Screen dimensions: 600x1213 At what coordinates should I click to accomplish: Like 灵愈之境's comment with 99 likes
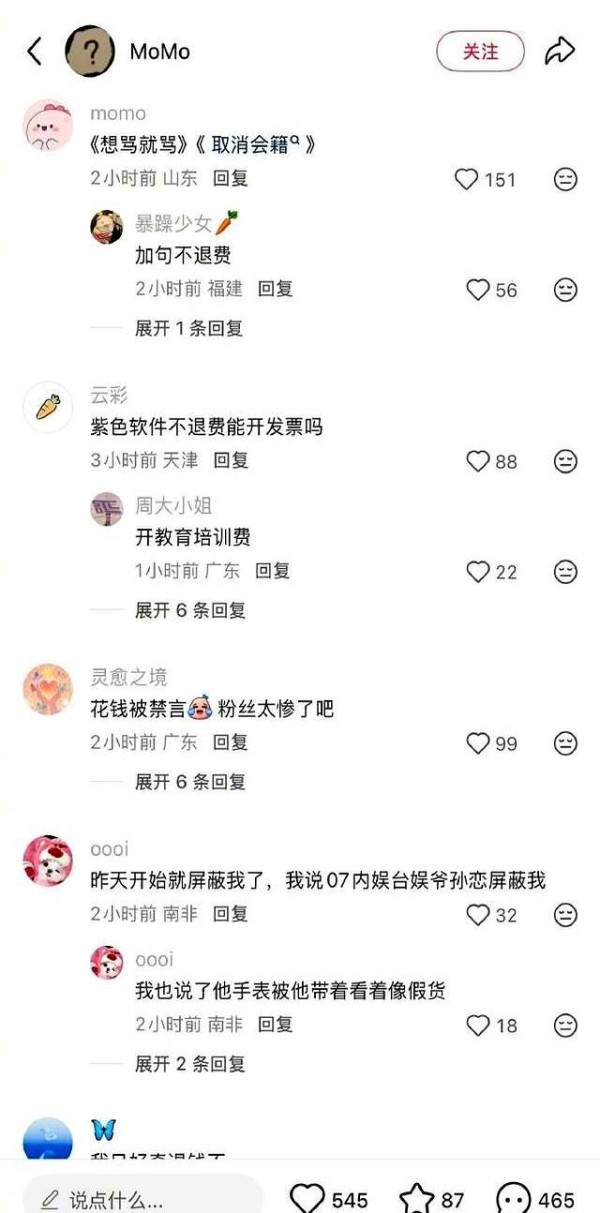click(479, 743)
